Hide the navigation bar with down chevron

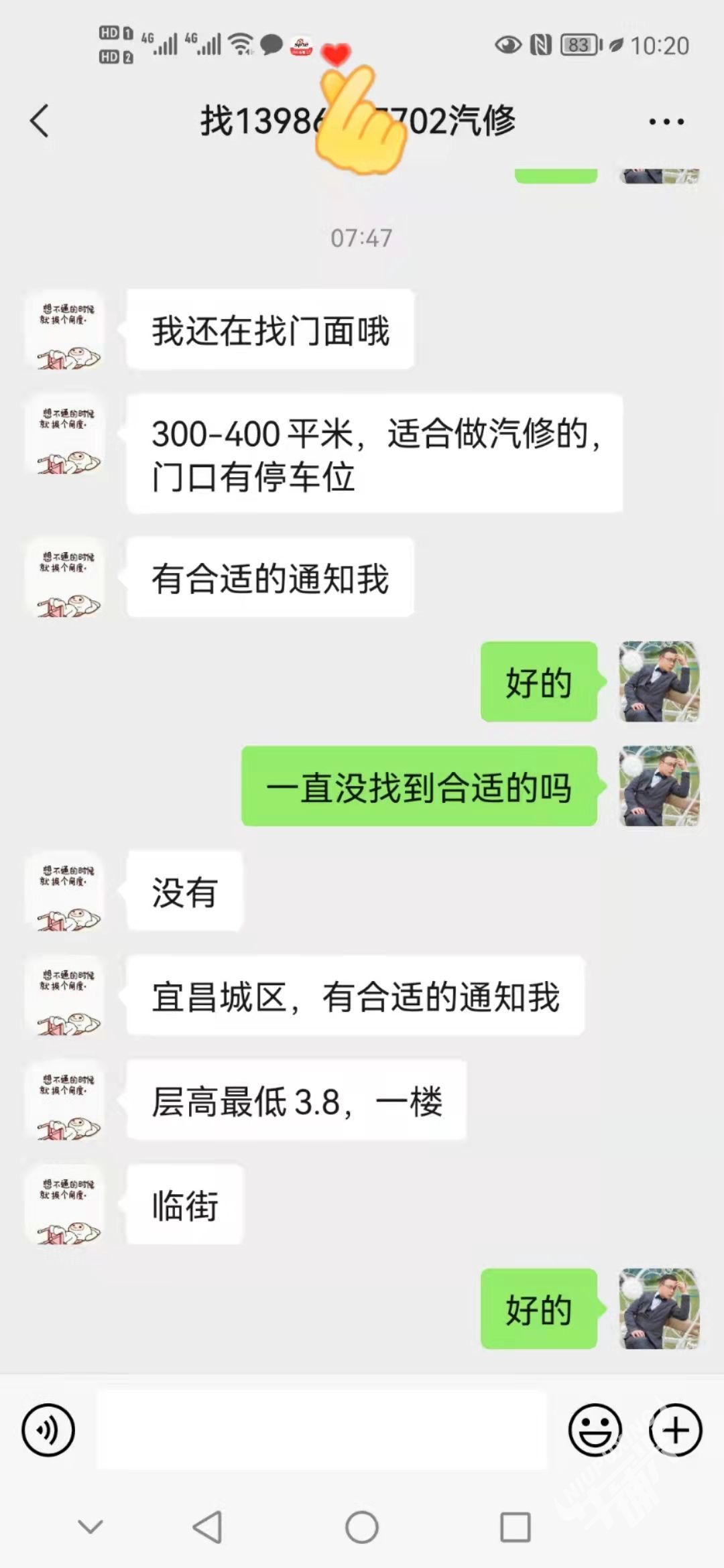click(90, 1528)
